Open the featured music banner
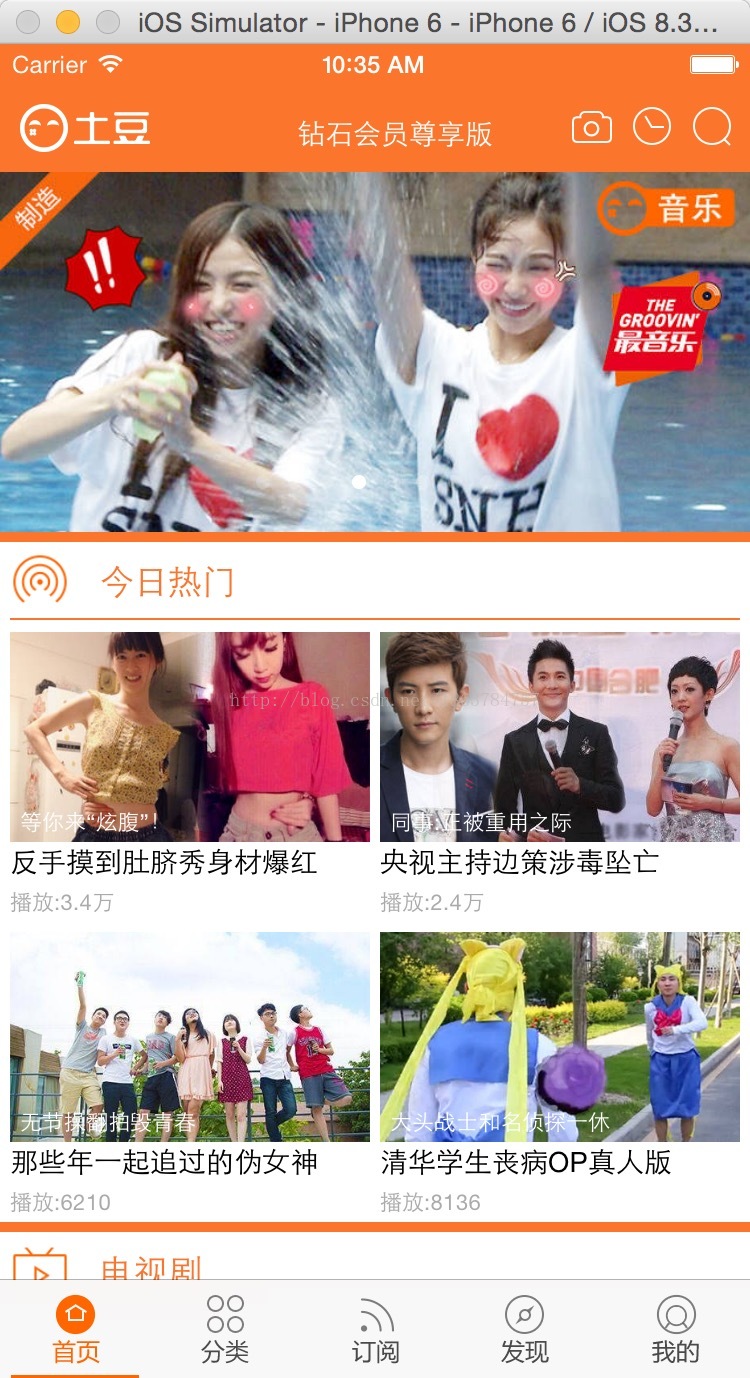The width and height of the screenshot is (750, 1378). (375, 352)
